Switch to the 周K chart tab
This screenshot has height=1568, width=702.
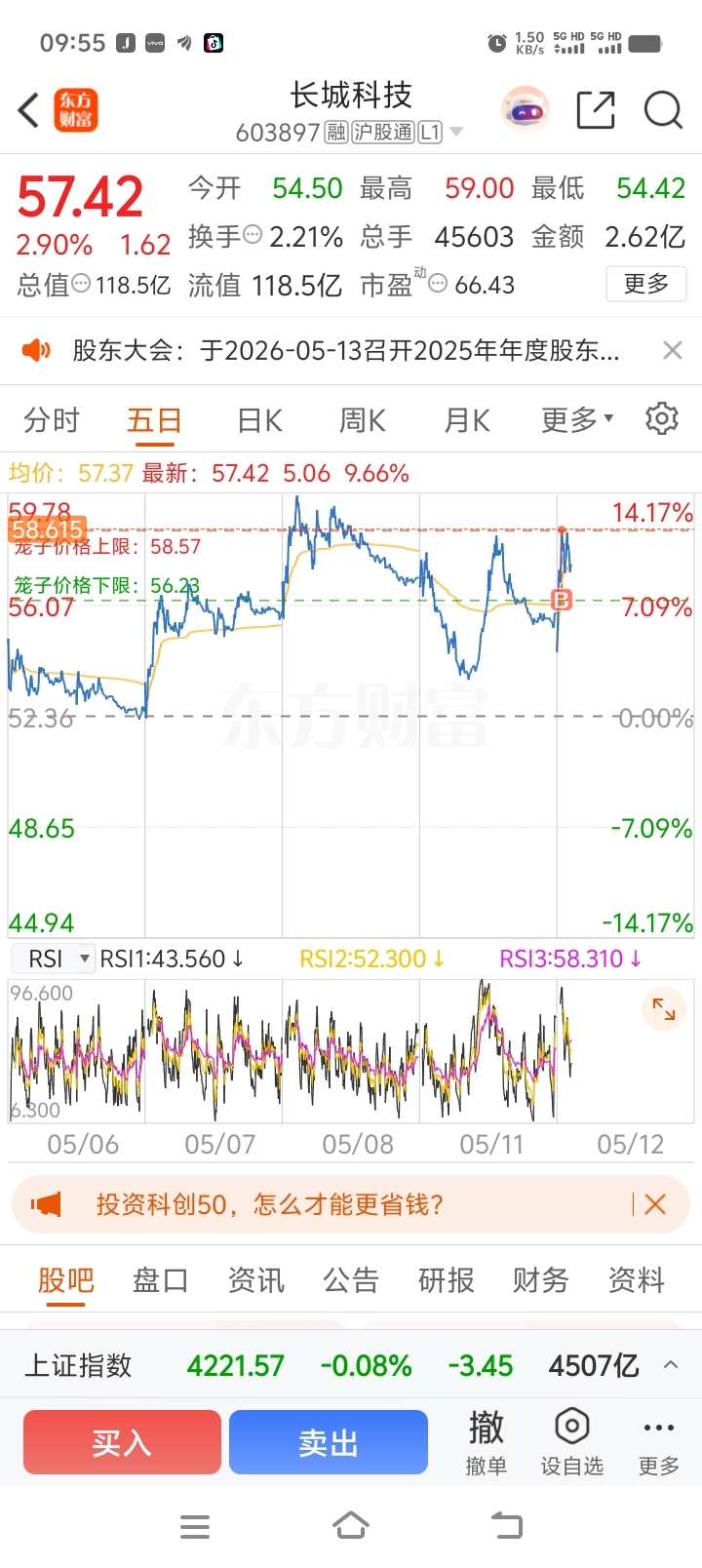[363, 420]
